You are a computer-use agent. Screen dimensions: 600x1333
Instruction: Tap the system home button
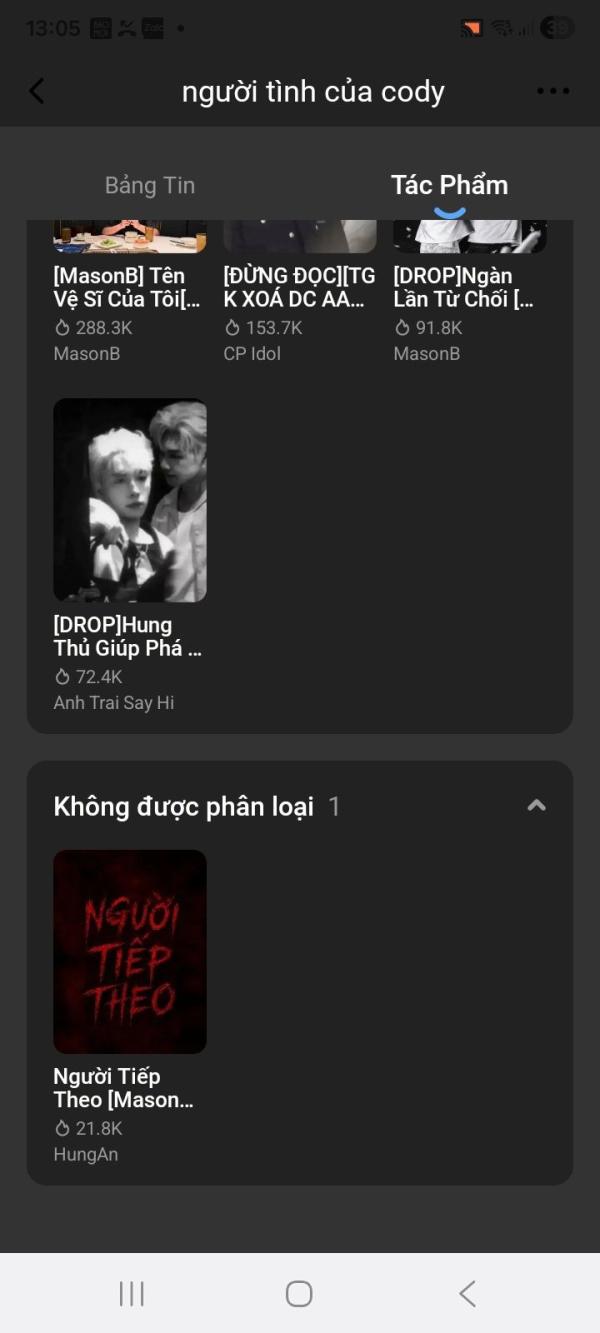click(299, 1294)
